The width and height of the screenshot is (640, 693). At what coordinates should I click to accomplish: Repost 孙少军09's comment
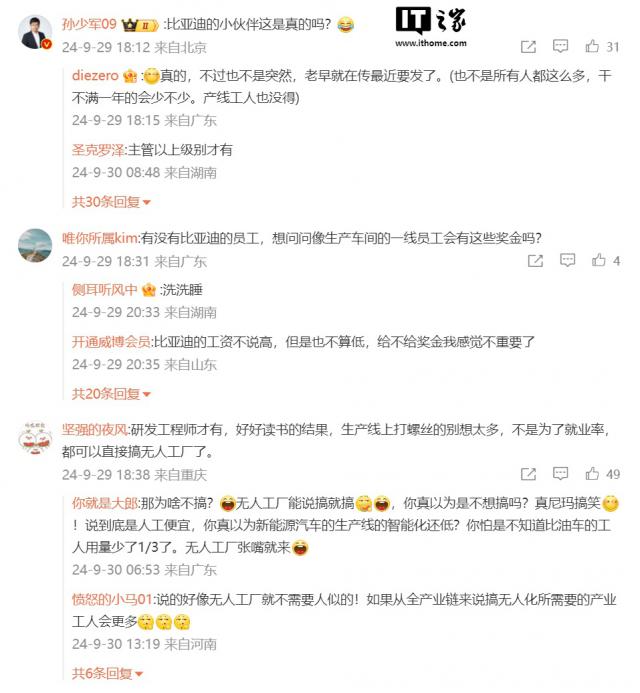[528, 46]
